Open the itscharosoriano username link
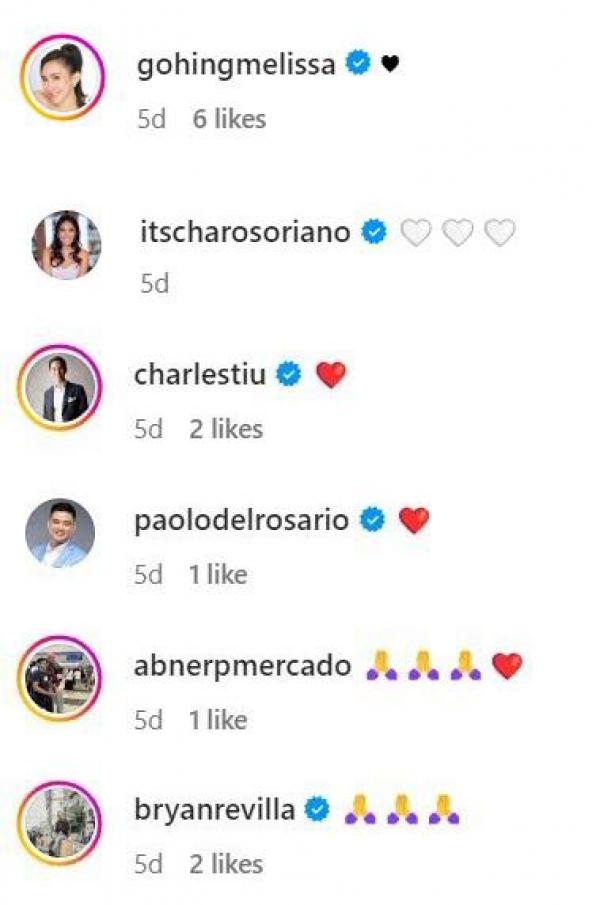 click(x=246, y=232)
